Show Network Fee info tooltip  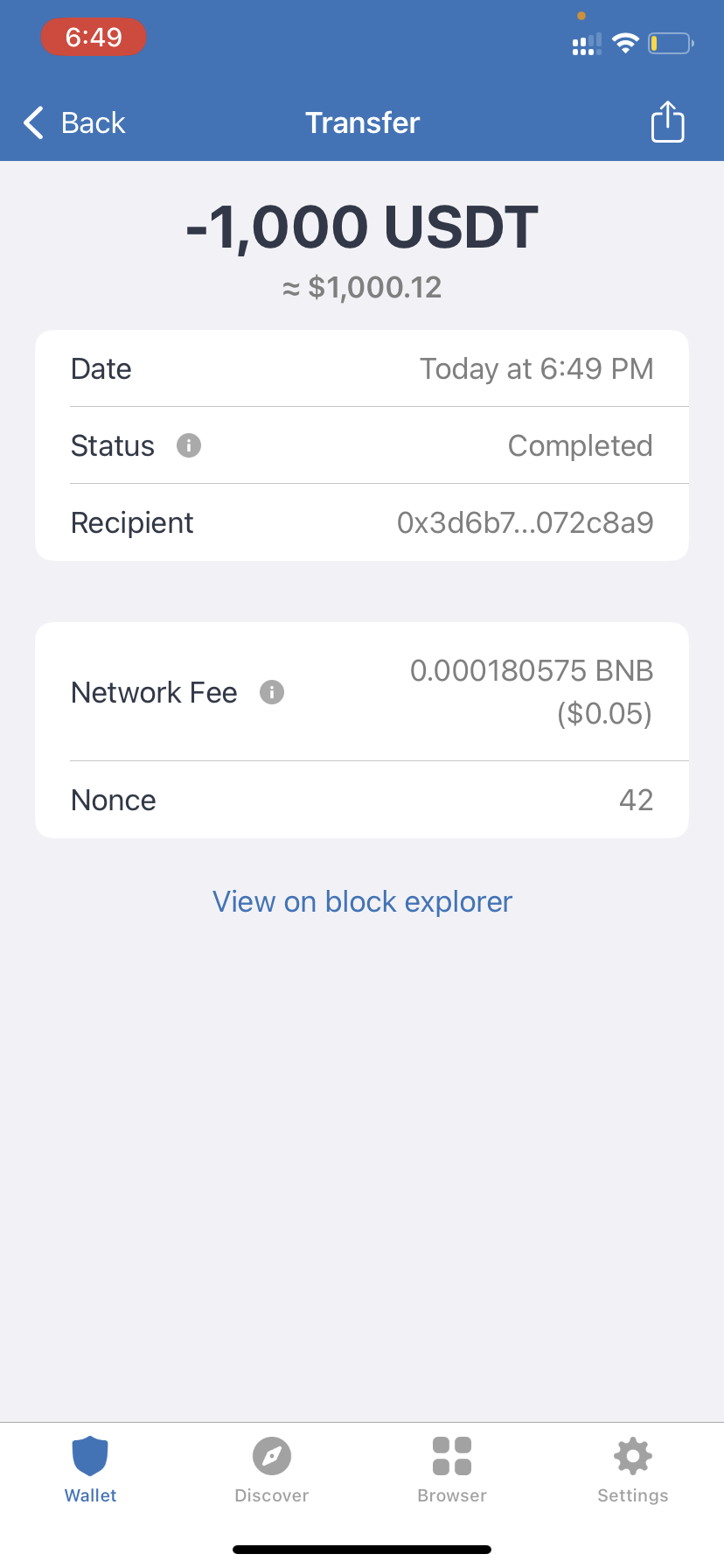[272, 692]
